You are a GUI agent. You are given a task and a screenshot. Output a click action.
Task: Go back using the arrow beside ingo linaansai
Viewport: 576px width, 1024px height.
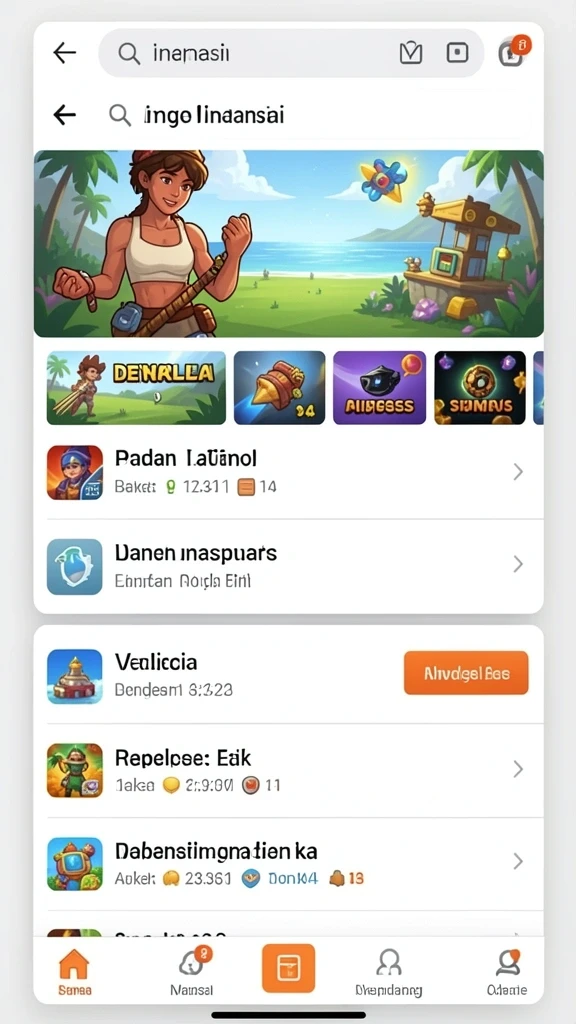(x=65, y=115)
